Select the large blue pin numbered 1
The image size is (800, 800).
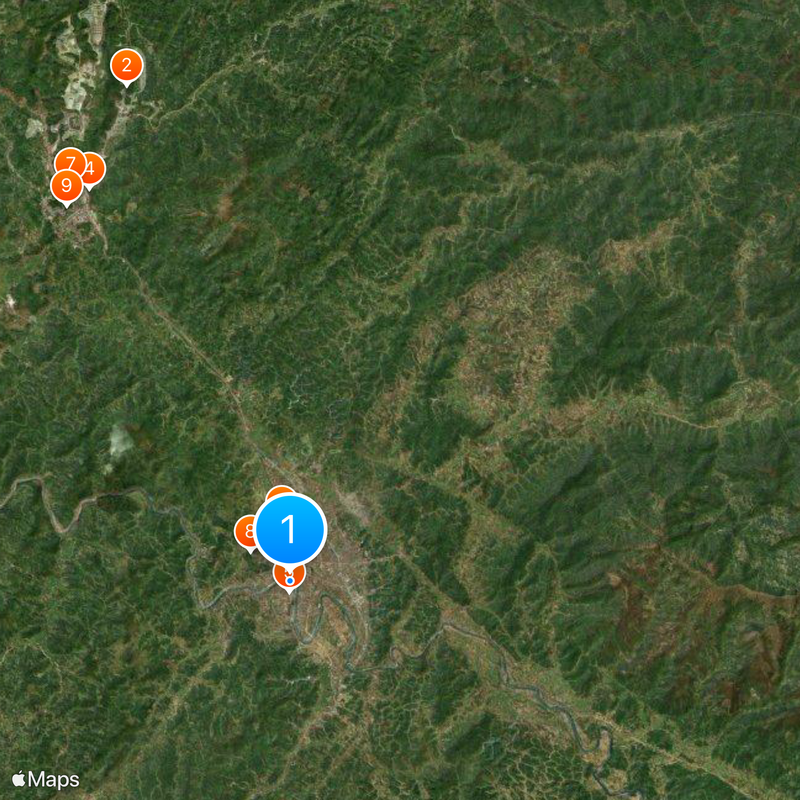(290, 528)
